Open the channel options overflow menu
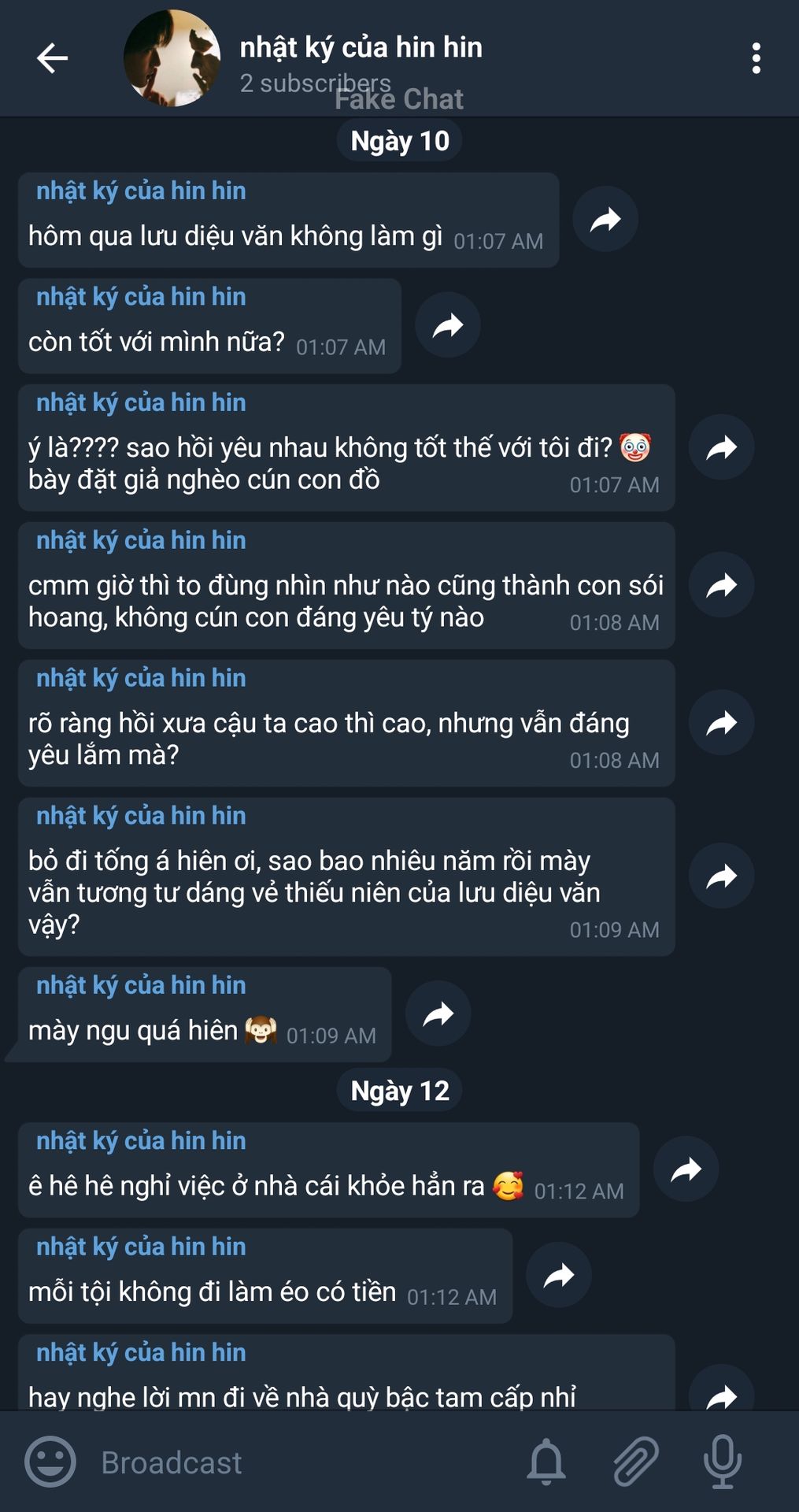 coord(756,58)
